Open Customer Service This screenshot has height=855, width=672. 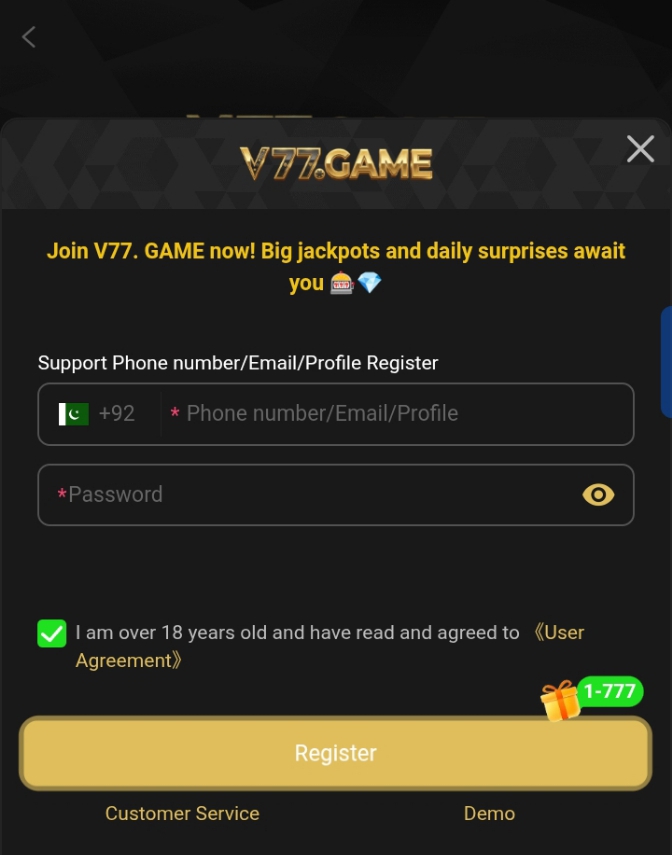click(x=182, y=813)
